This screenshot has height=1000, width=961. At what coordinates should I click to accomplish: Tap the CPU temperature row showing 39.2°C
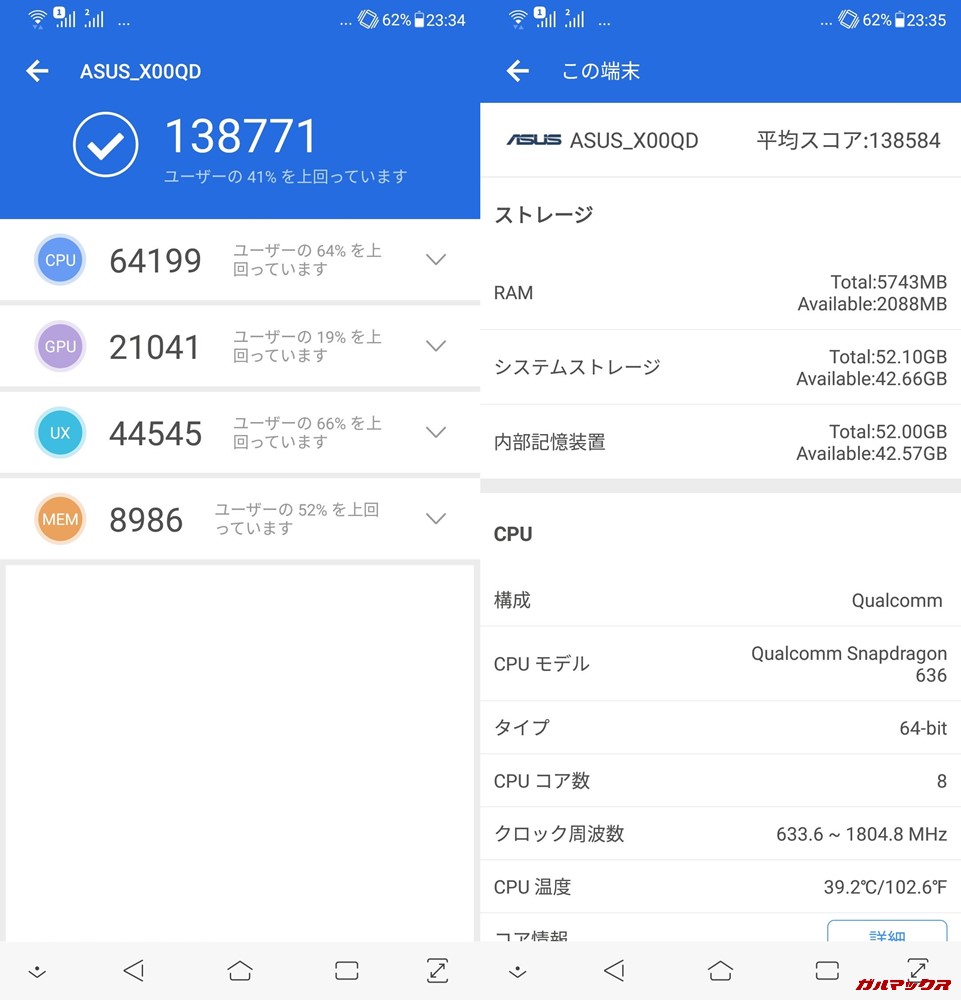tap(720, 886)
